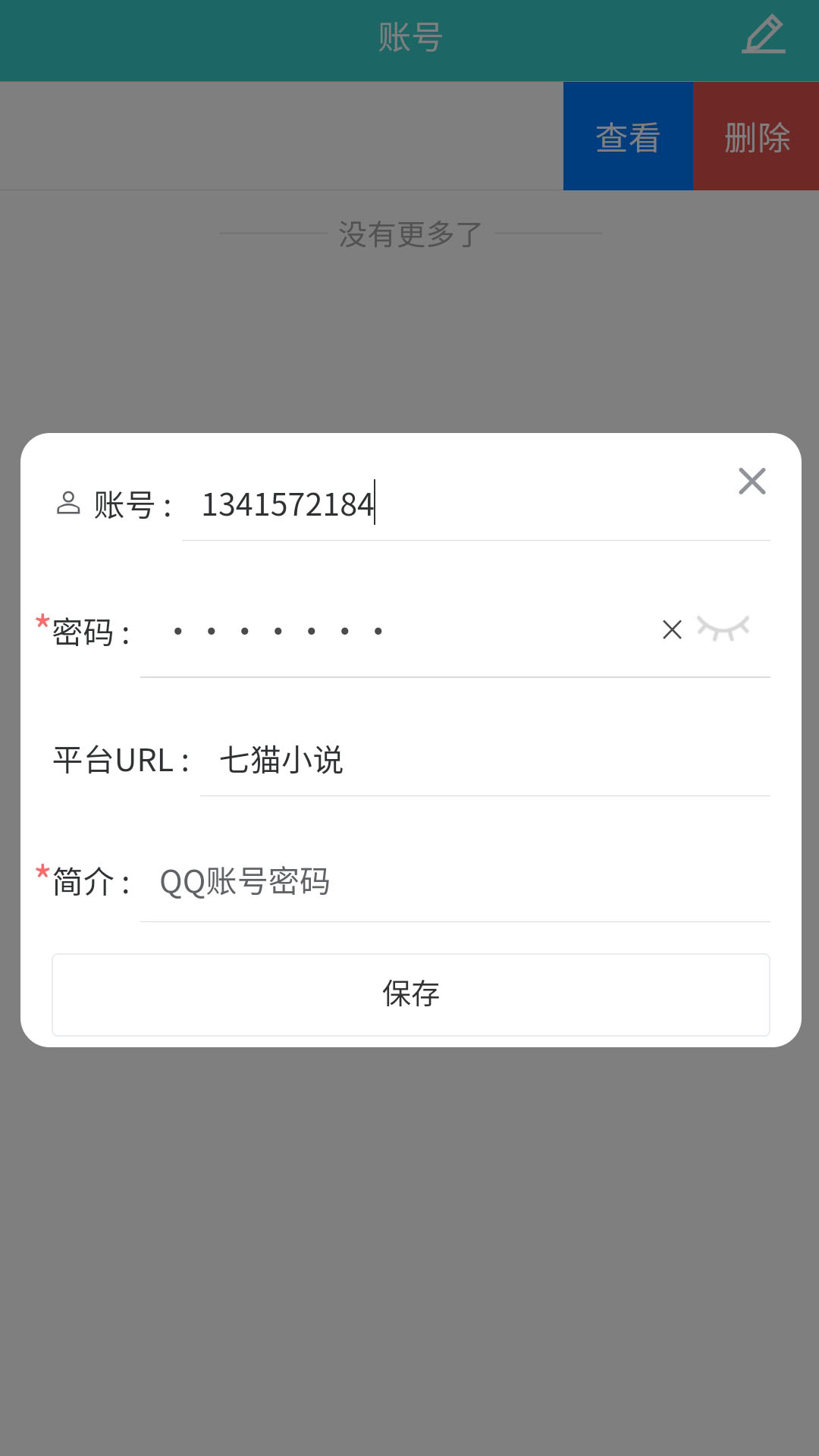The height and width of the screenshot is (1456, 819).
Task: Click the X to clear password field
Action: [672, 629]
